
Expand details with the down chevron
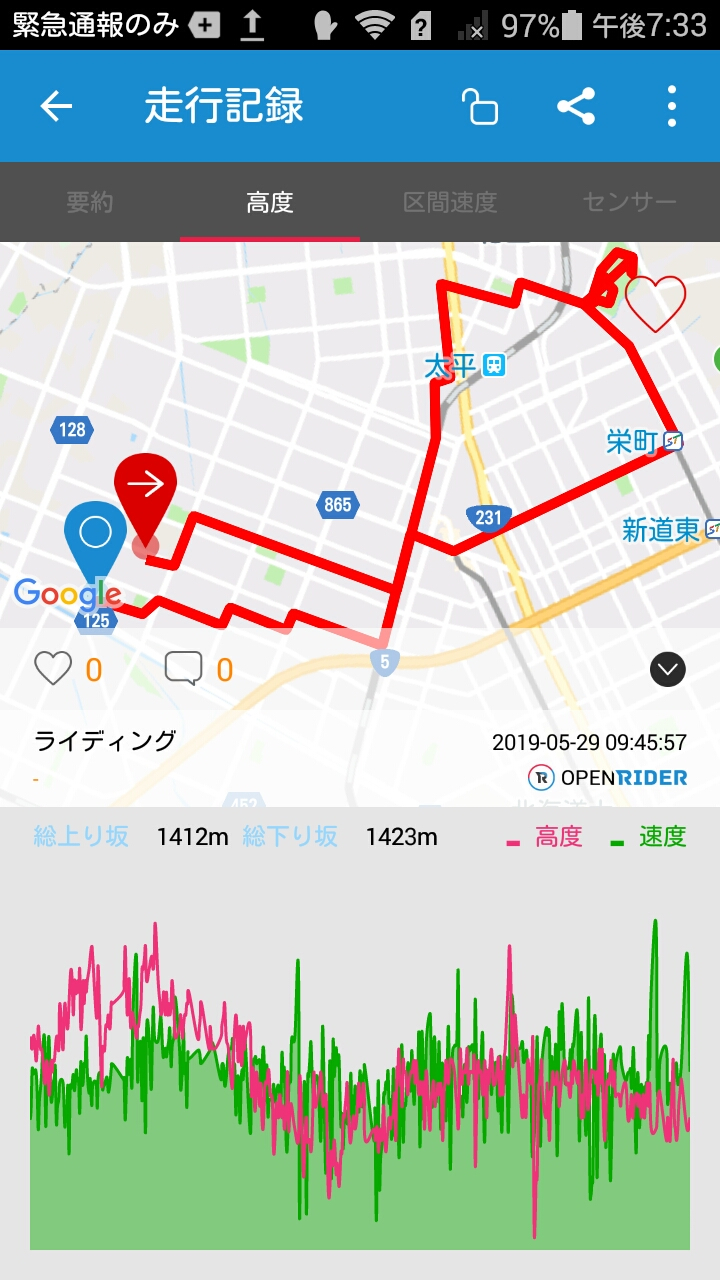coord(668,669)
